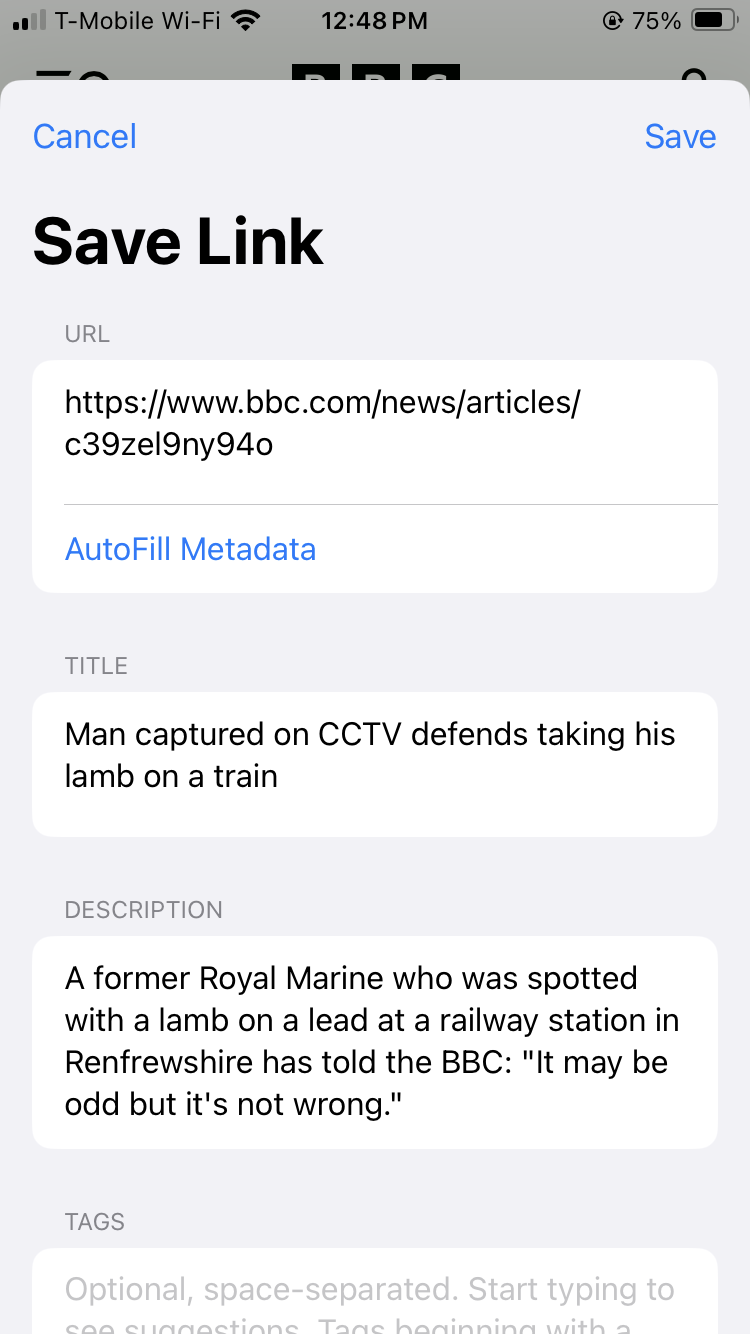This screenshot has height=1334, width=750.
Task: Edit the description text field
Action: [374, 1041]
